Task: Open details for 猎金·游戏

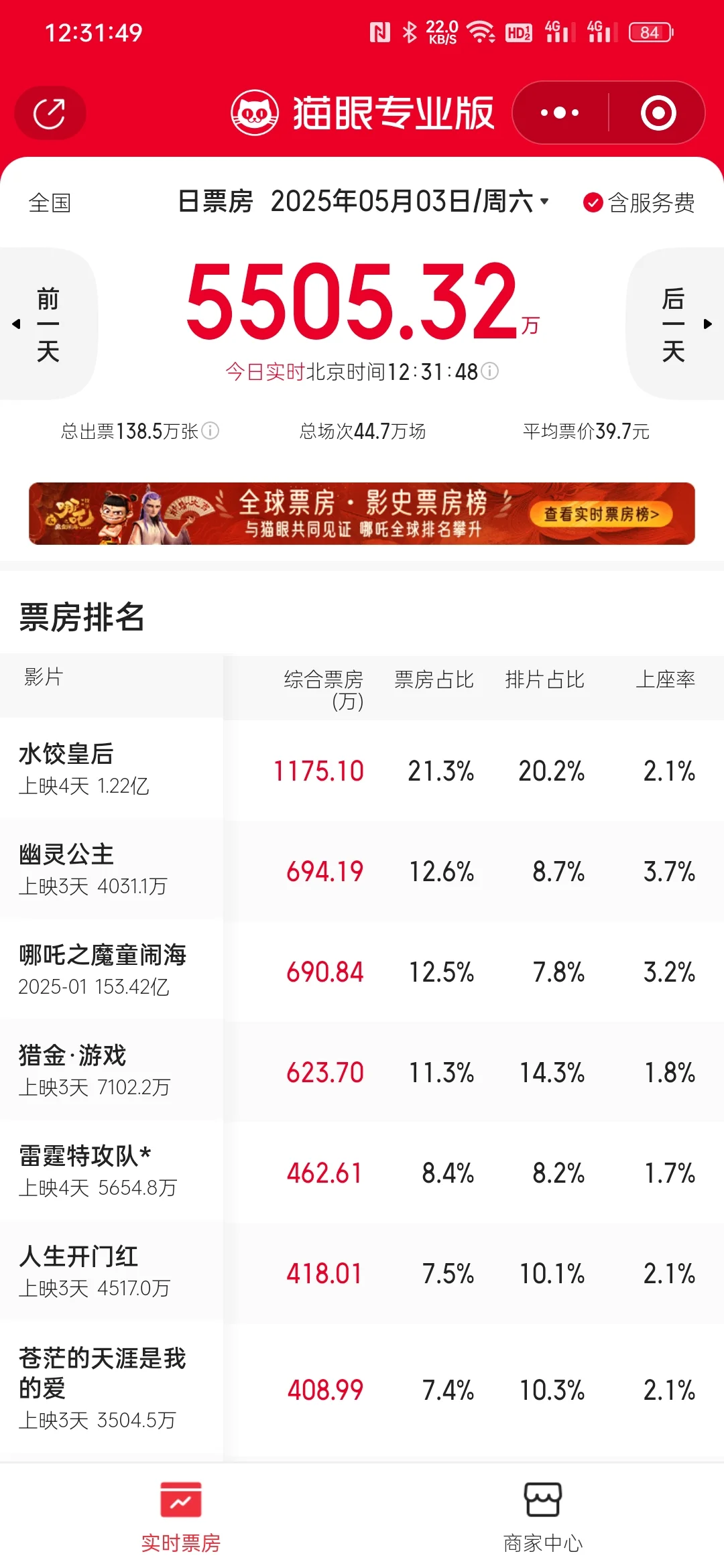Action: [362, 1071]
